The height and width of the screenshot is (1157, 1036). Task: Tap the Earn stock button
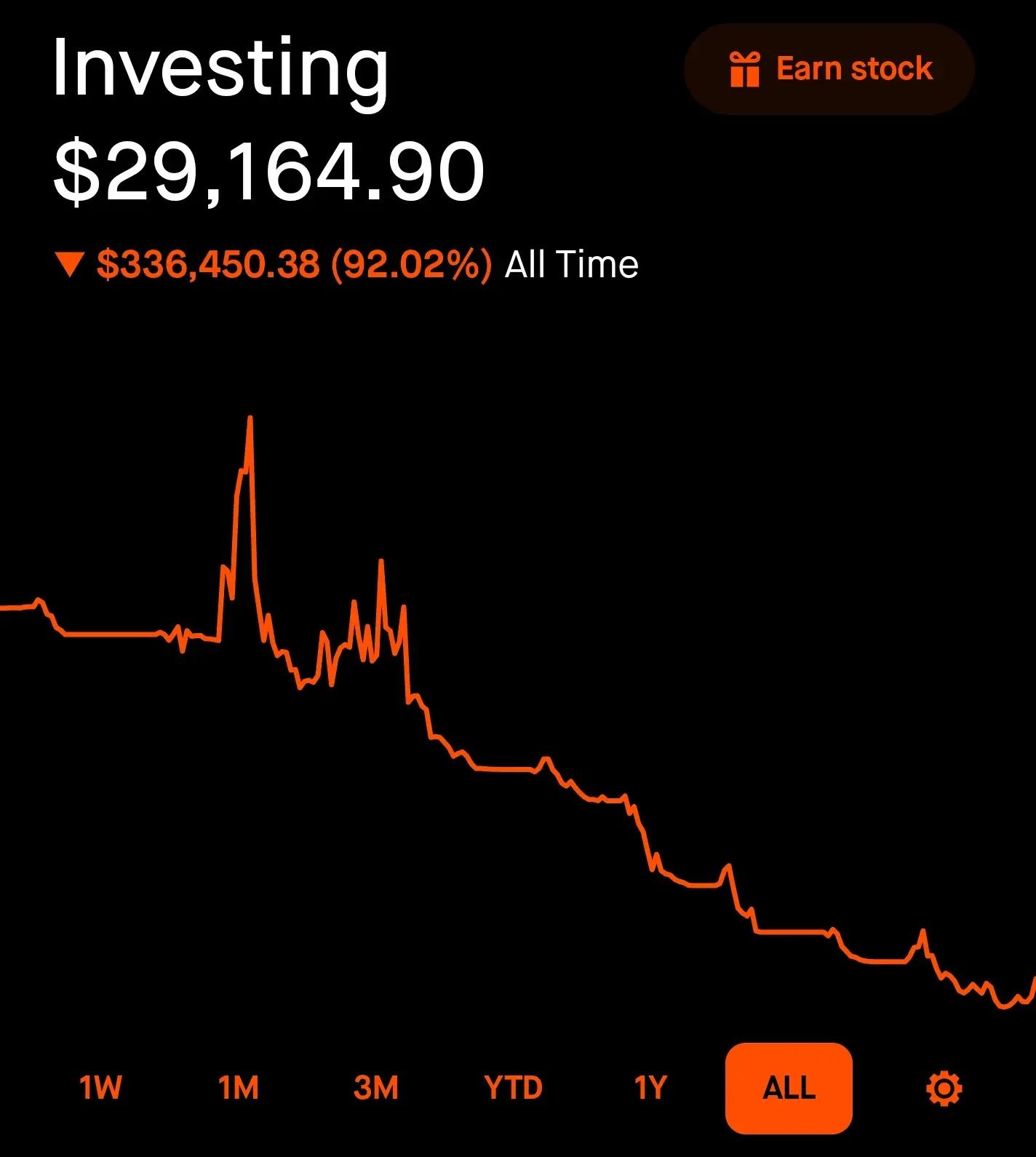click(x=829, y=69)
